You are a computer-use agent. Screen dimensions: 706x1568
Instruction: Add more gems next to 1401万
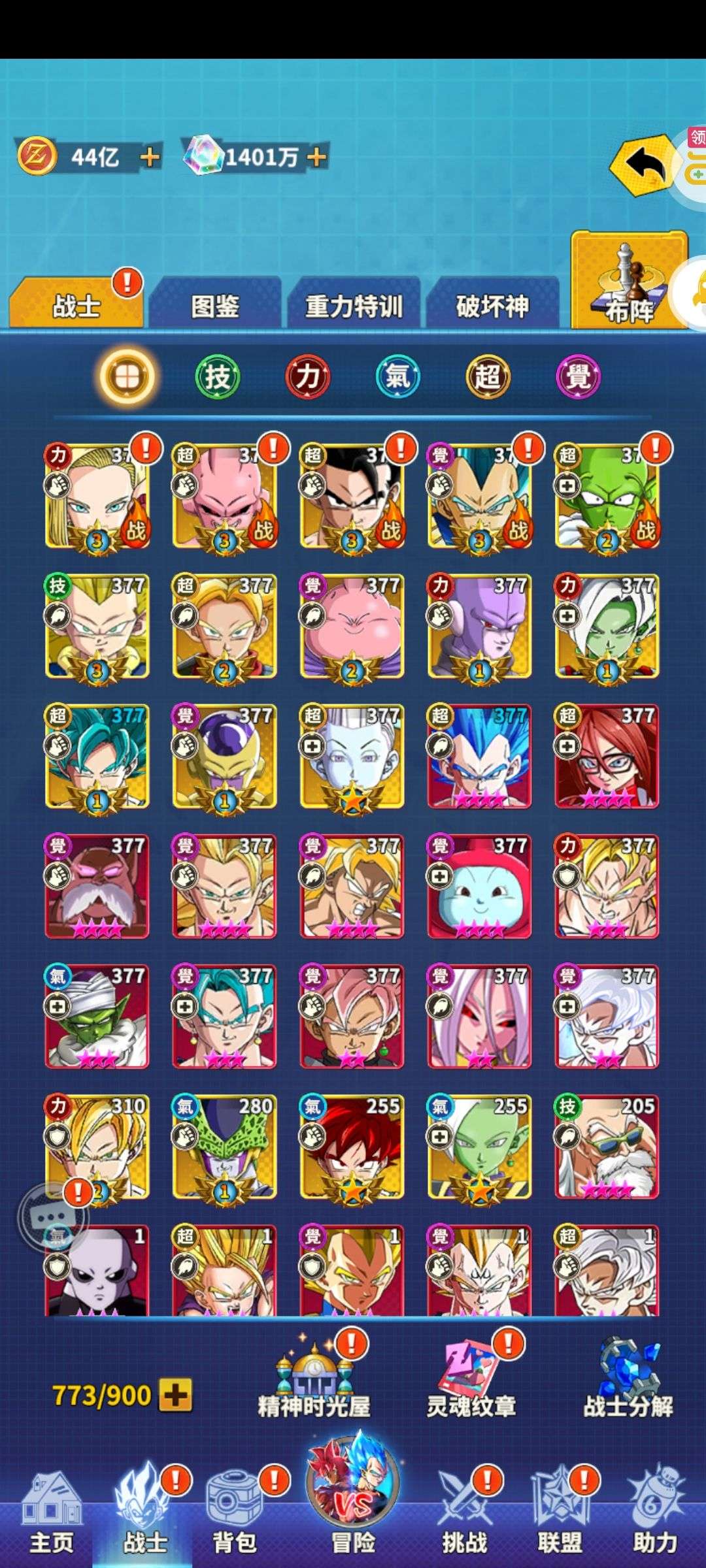pyautogui.click(x=316, y=157)
